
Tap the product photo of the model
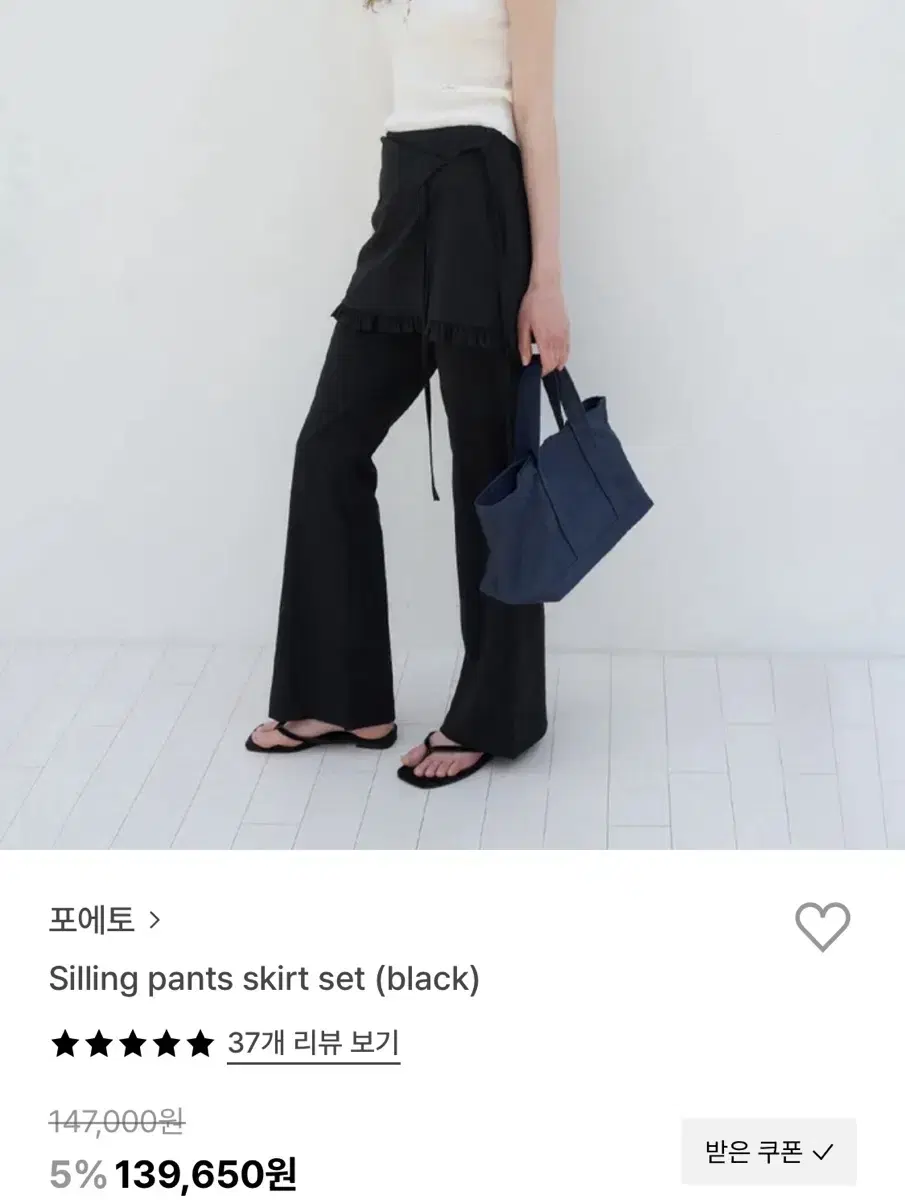click(450, 430)
